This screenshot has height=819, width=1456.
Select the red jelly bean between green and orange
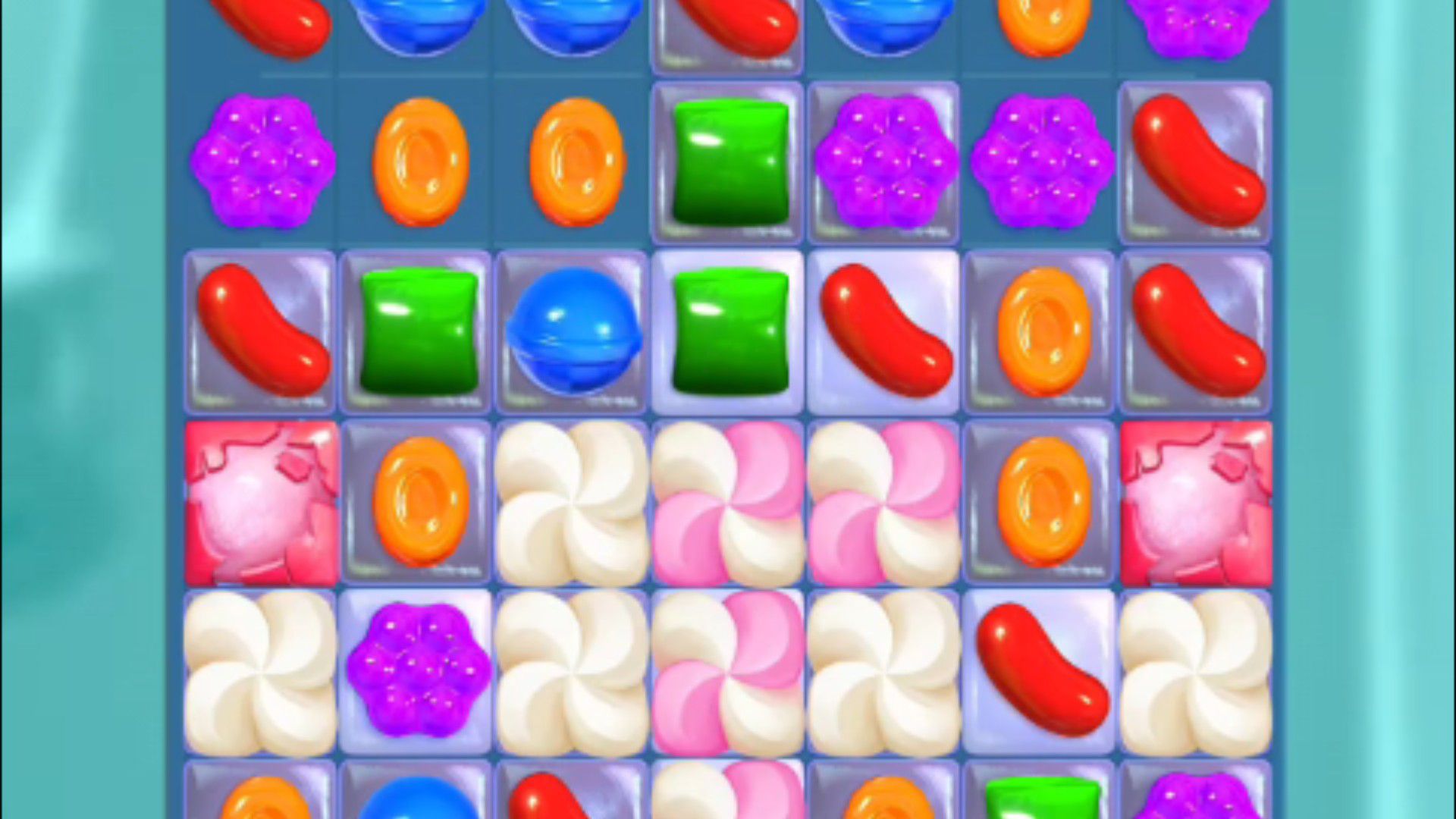pos(885,331)
